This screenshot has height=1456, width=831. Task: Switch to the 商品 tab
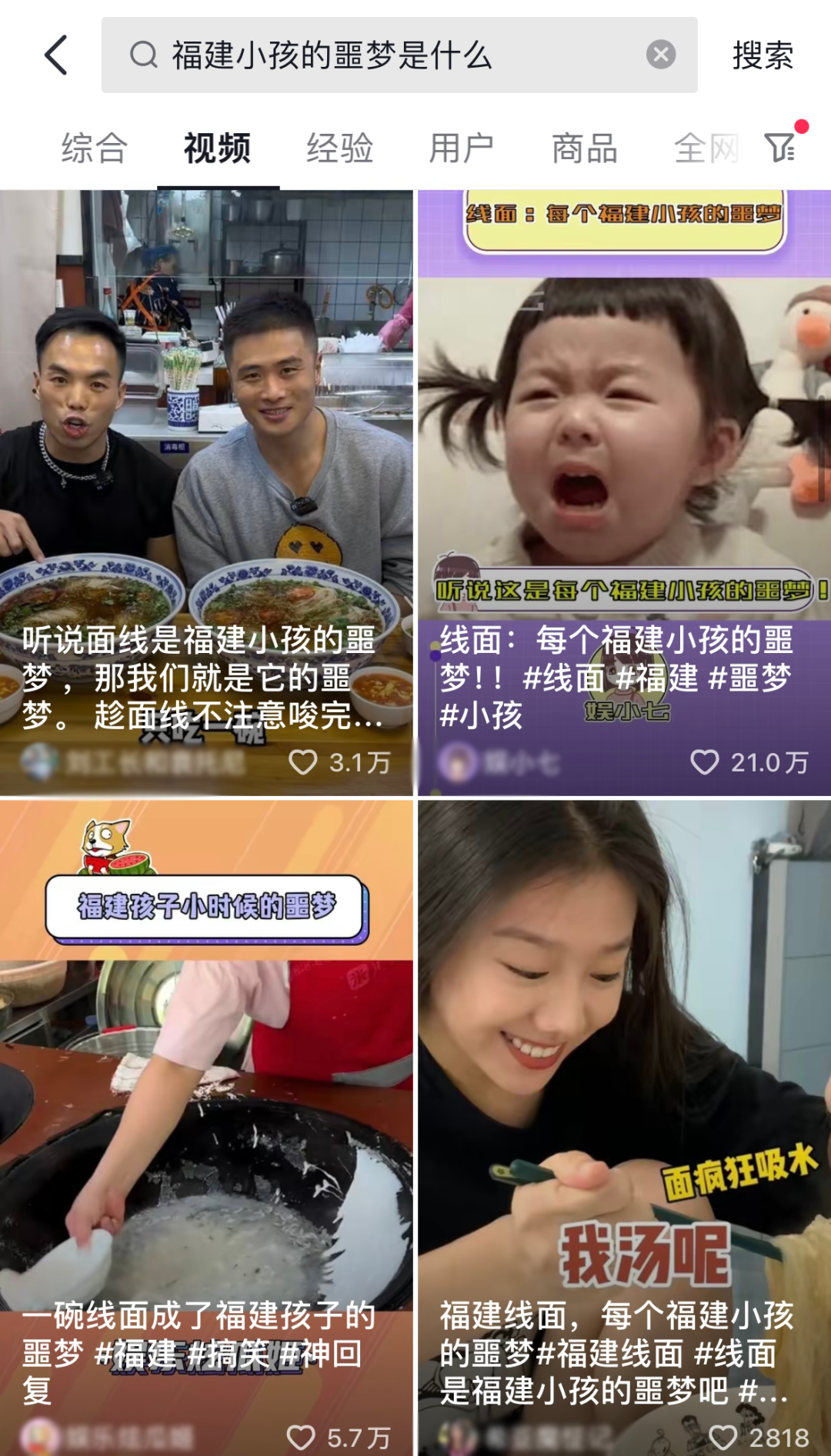584,148
